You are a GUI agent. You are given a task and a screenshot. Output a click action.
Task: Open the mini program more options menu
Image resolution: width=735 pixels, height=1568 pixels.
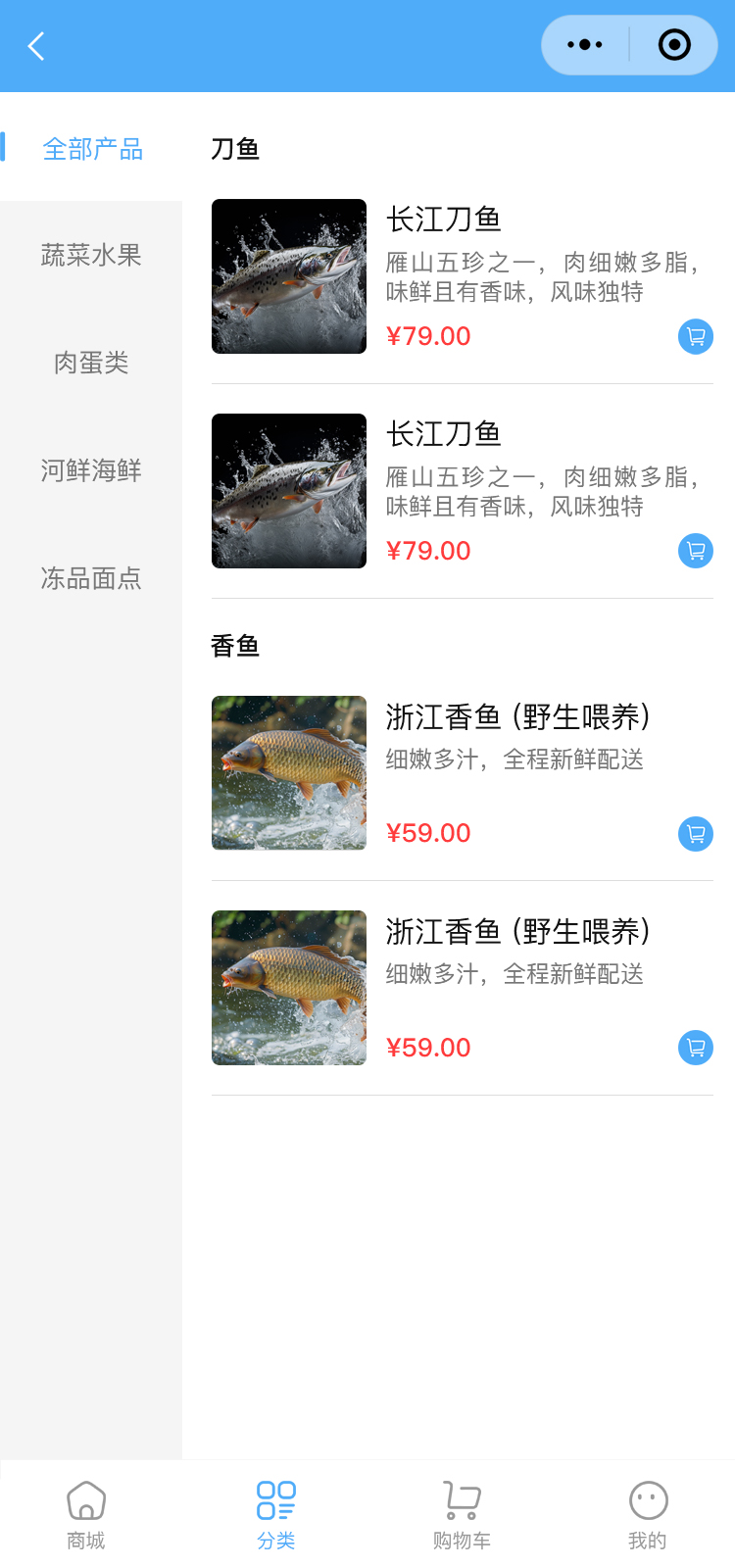(x=585, y=45)
